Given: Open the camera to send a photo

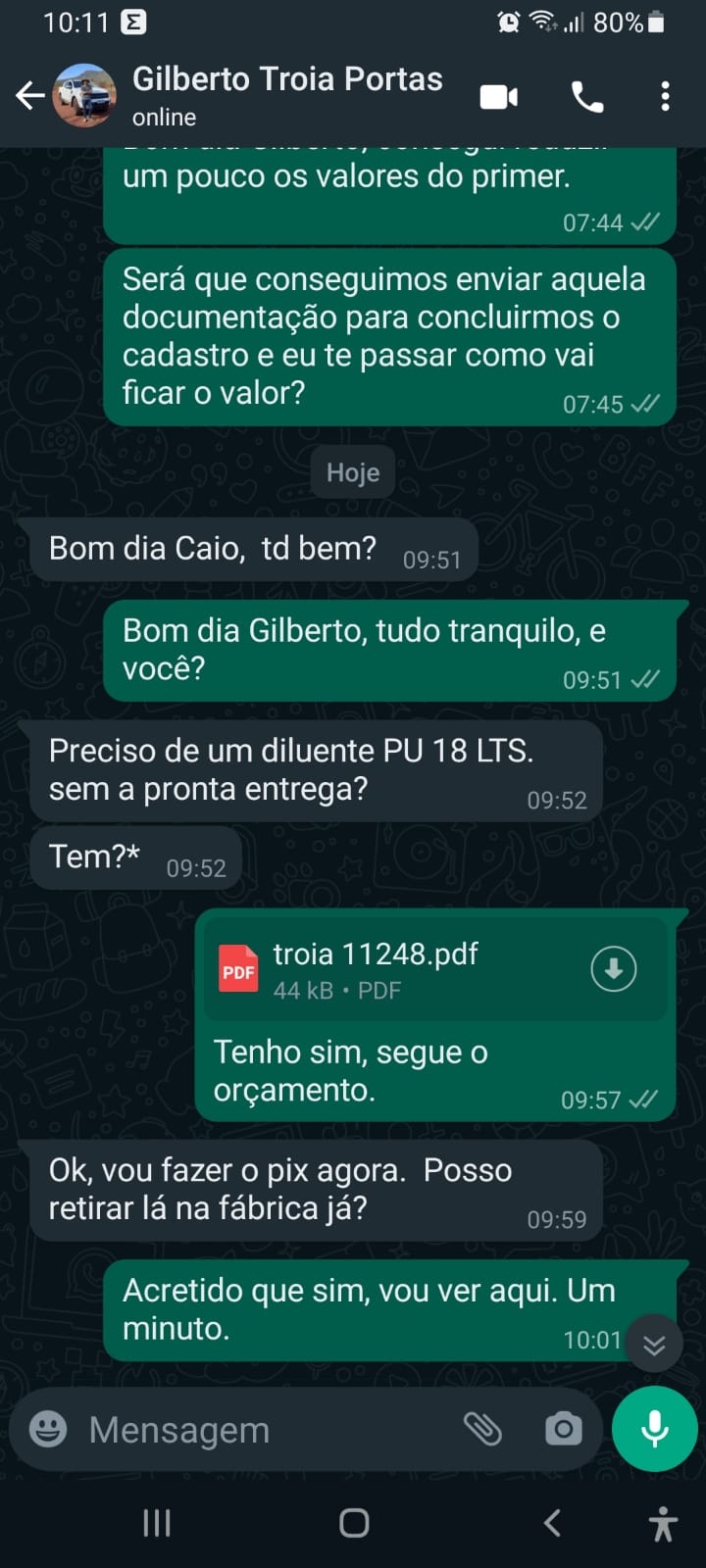Looking at the screenshot, I should [x=563, y=1430].
